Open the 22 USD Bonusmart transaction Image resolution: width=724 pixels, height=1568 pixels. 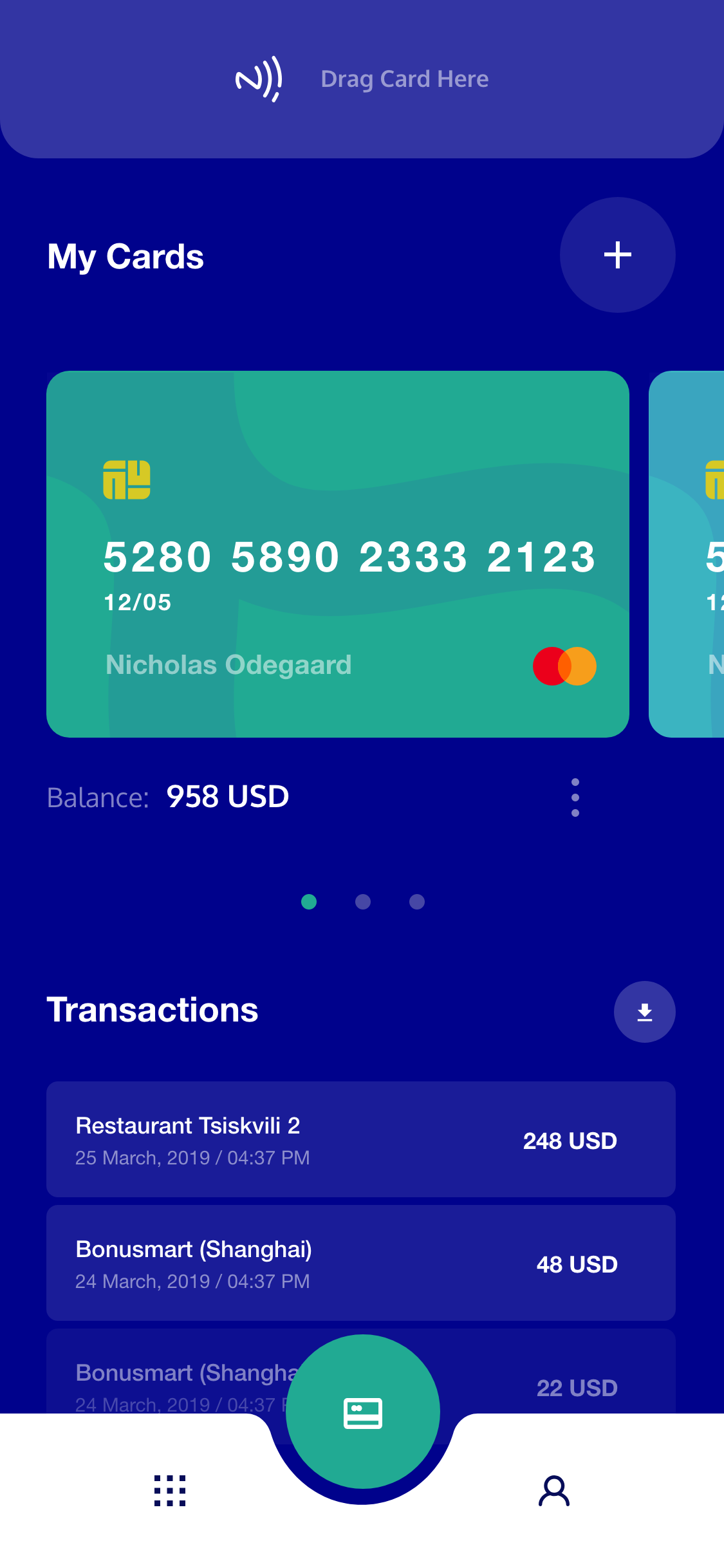361,1371
